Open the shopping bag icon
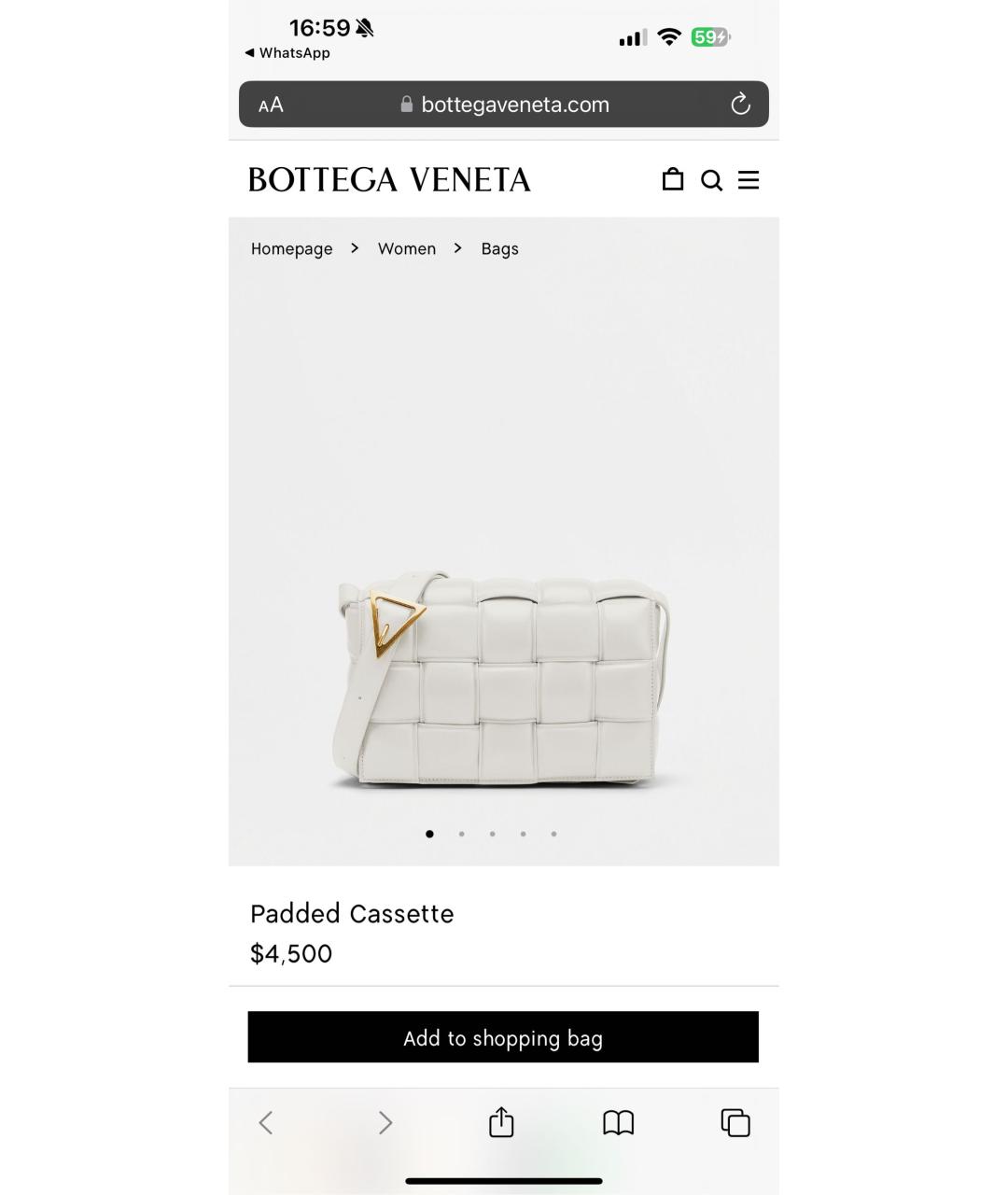Image resolution: width=1008 pixels, height=1195 pixels. click(673, 179)
